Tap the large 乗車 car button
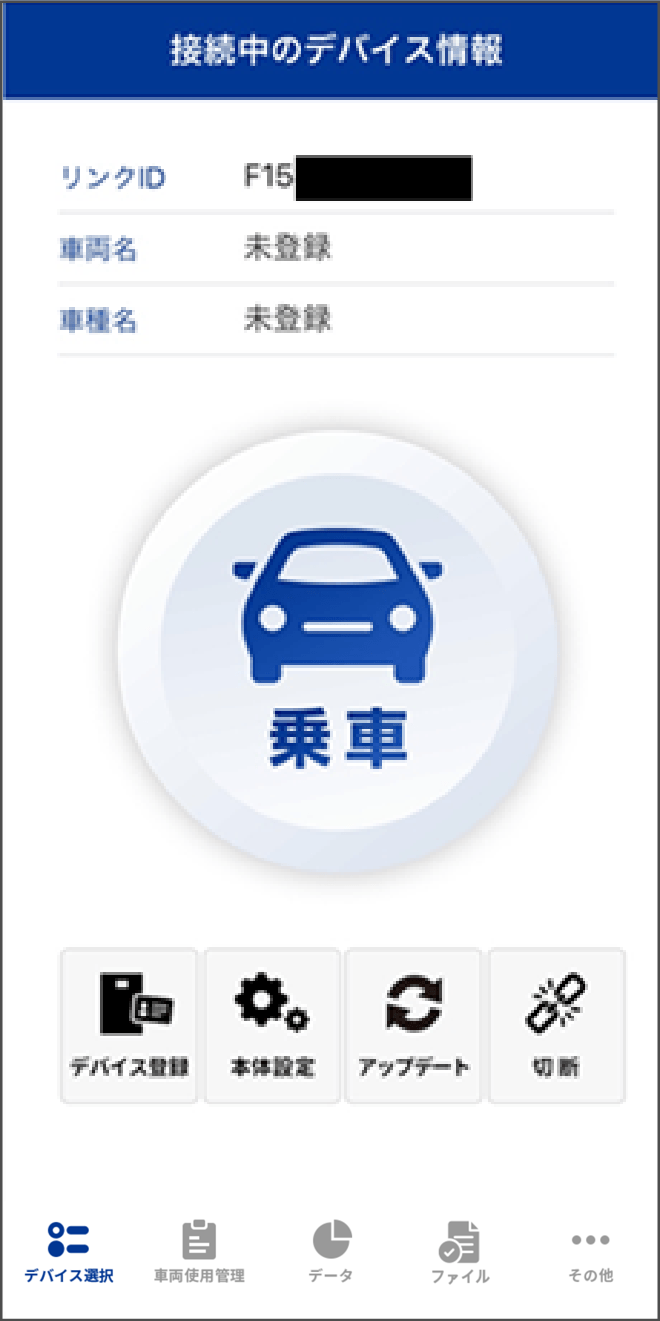 point(338,652)
